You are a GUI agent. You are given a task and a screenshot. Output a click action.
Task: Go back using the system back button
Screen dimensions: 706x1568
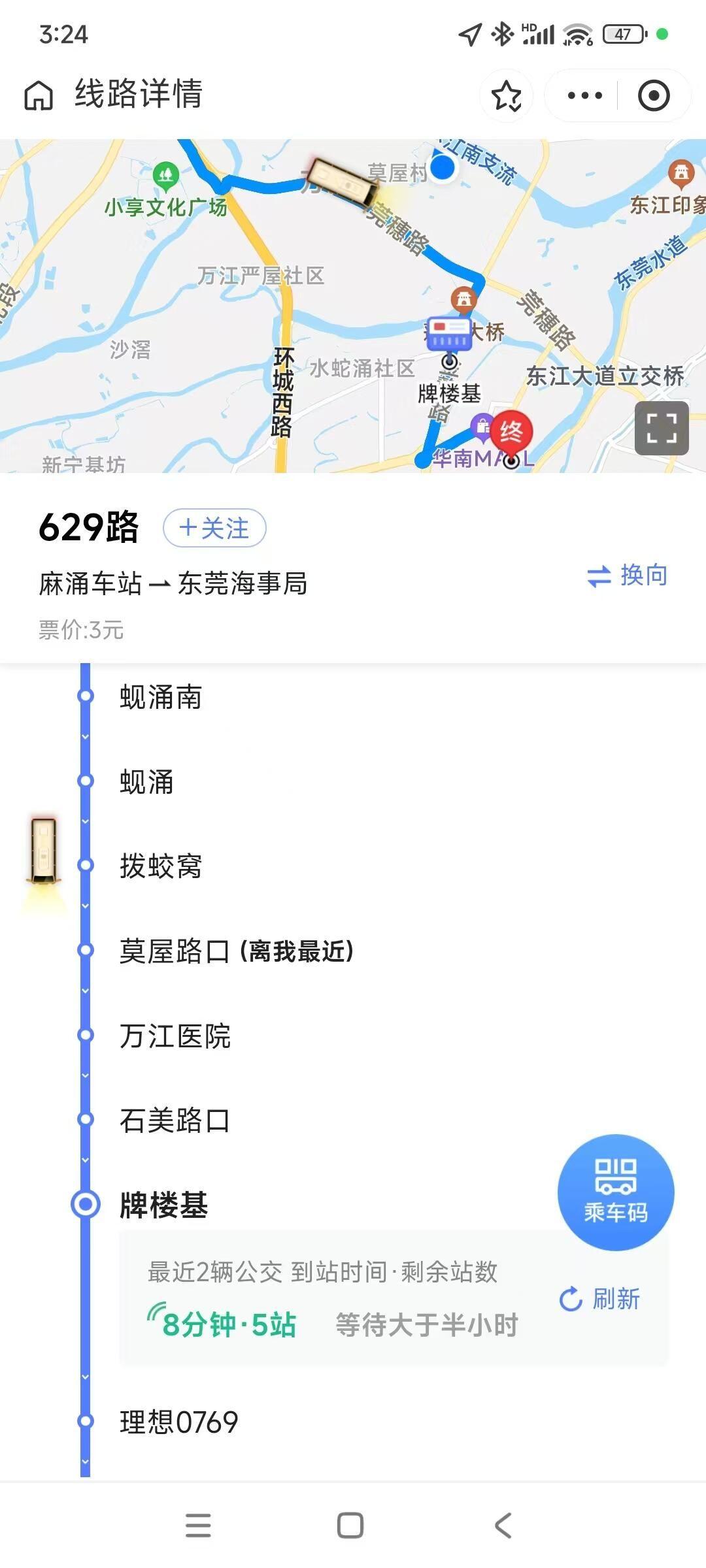pos(503,1526)
